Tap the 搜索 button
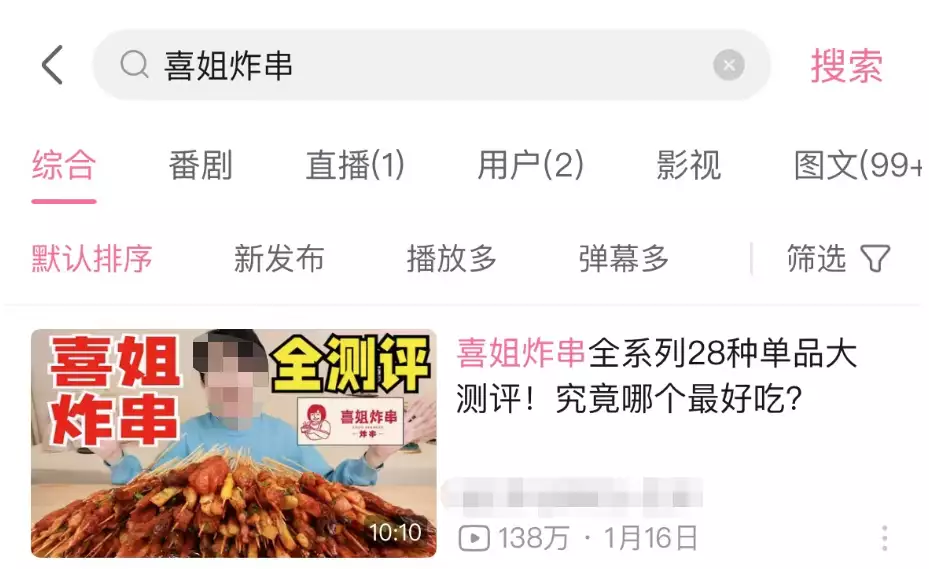This screenshot has height=569, width=929. pos(846,66)
